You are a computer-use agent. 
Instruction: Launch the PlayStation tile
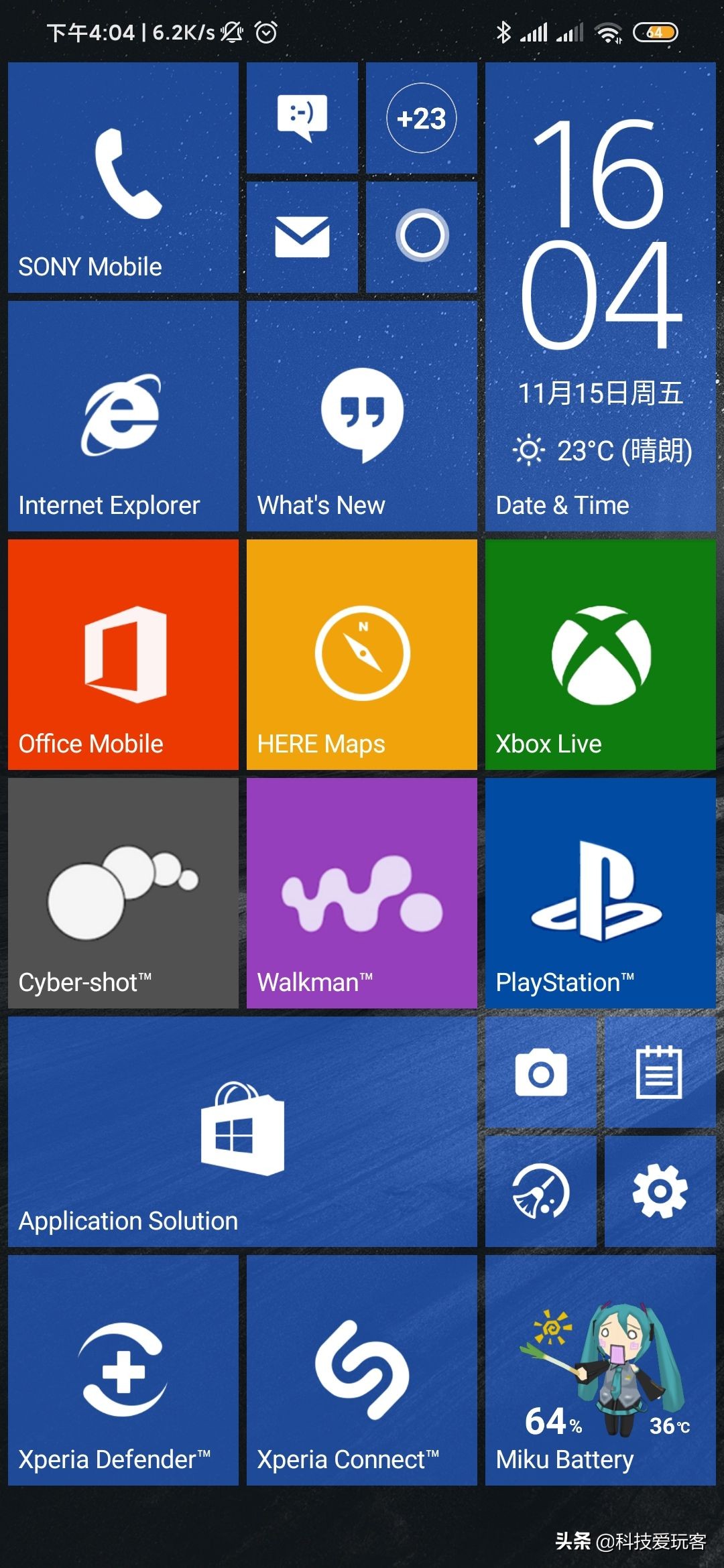[601, 893]
